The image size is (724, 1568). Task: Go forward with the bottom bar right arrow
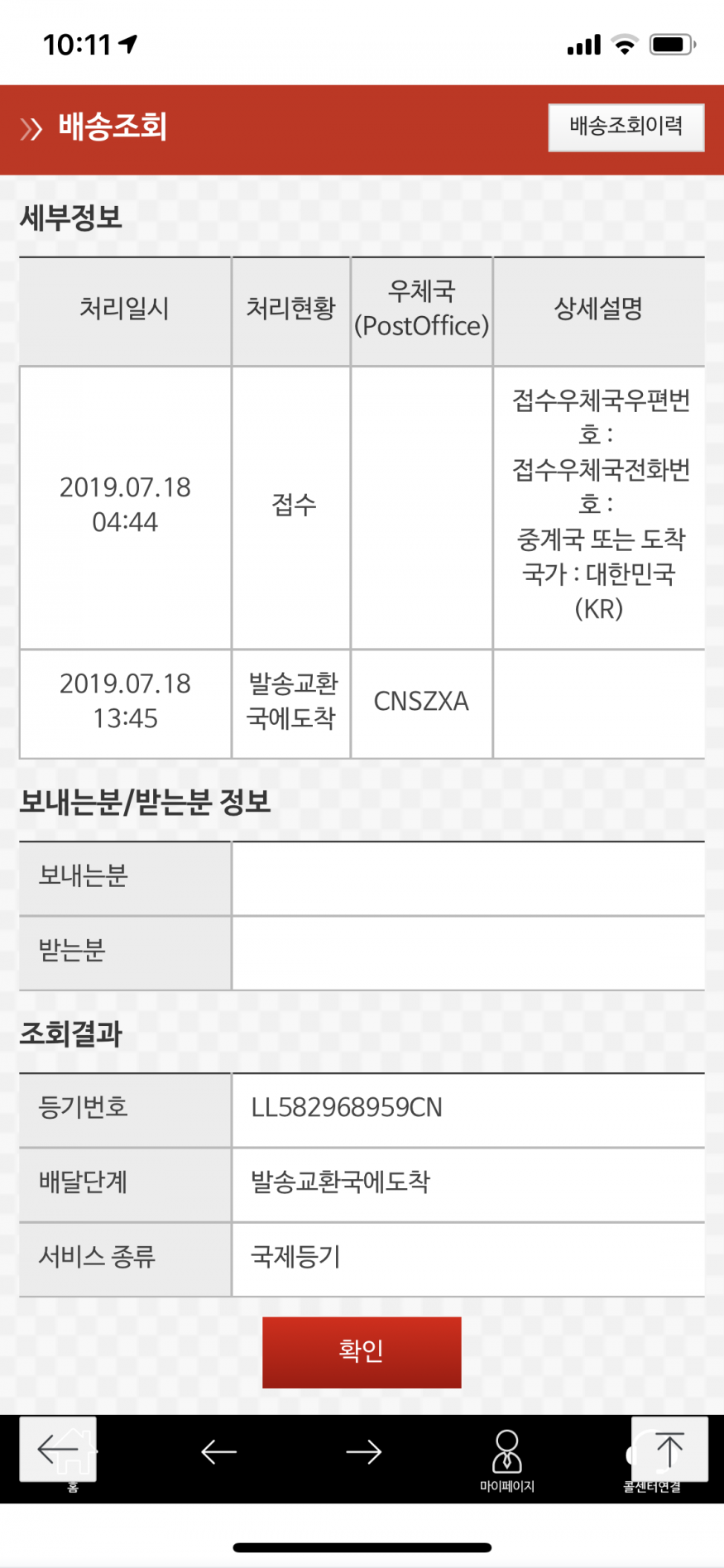tap(363, 1452)
